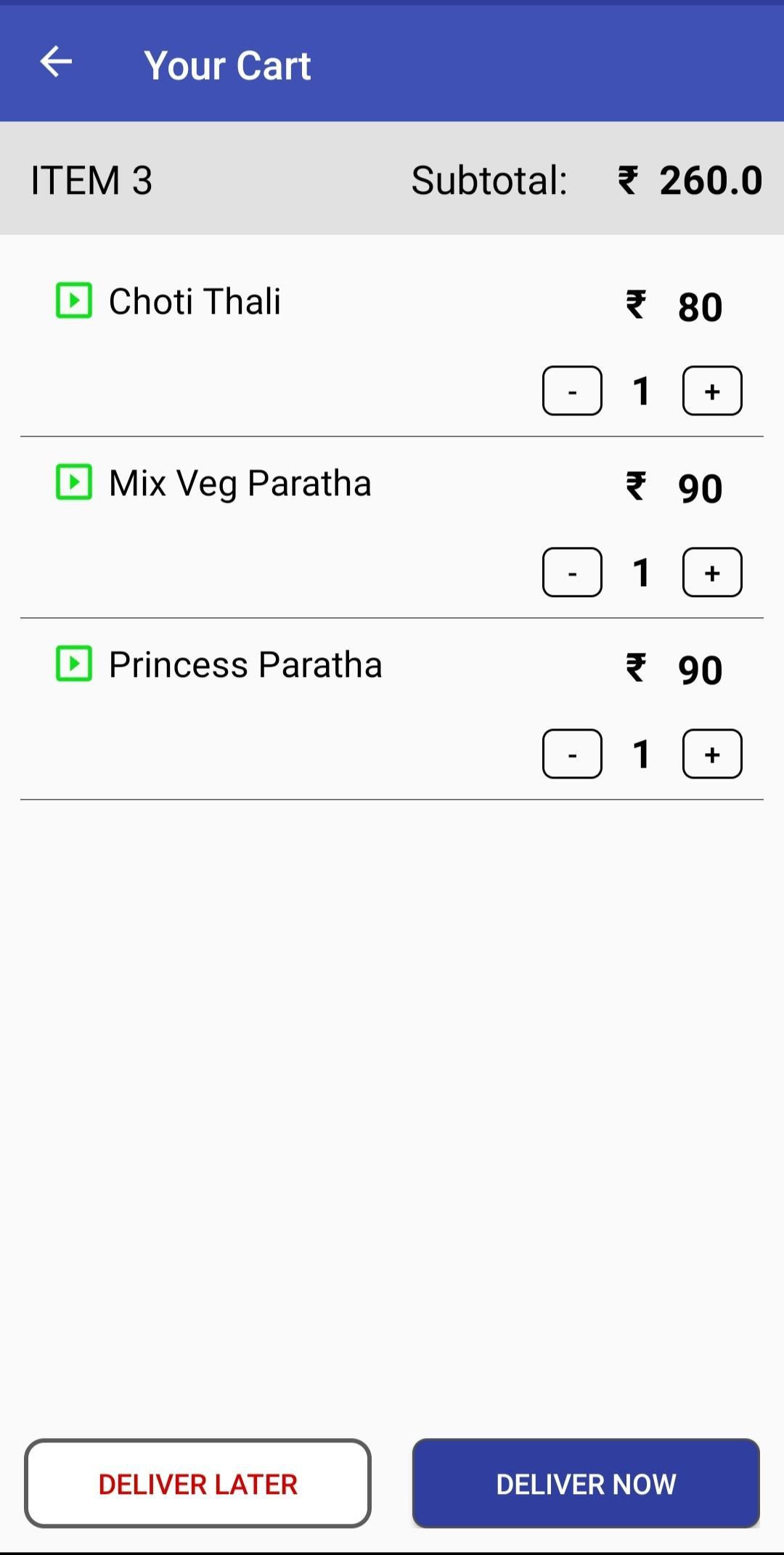Select Deliver Now button

click(586, 1483)
